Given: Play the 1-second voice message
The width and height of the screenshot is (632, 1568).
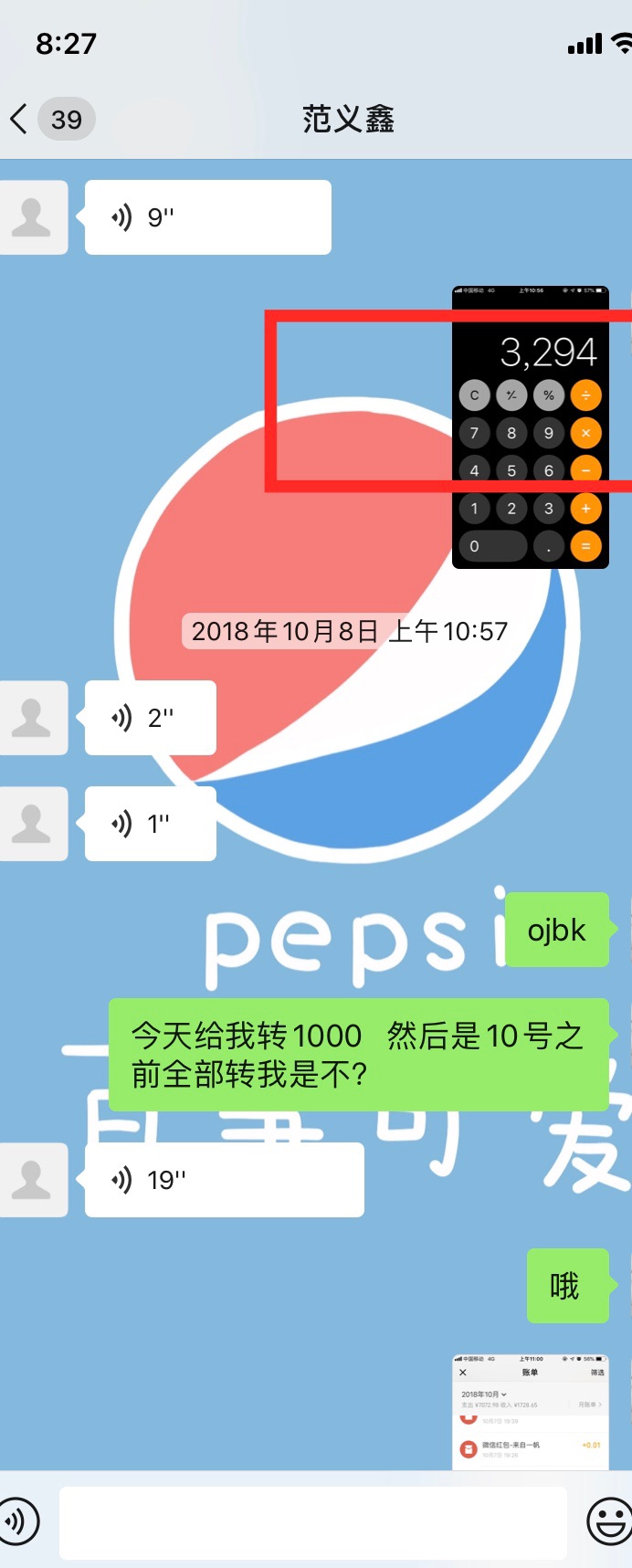Looking at the screenshot, I should tap(150, 824).
